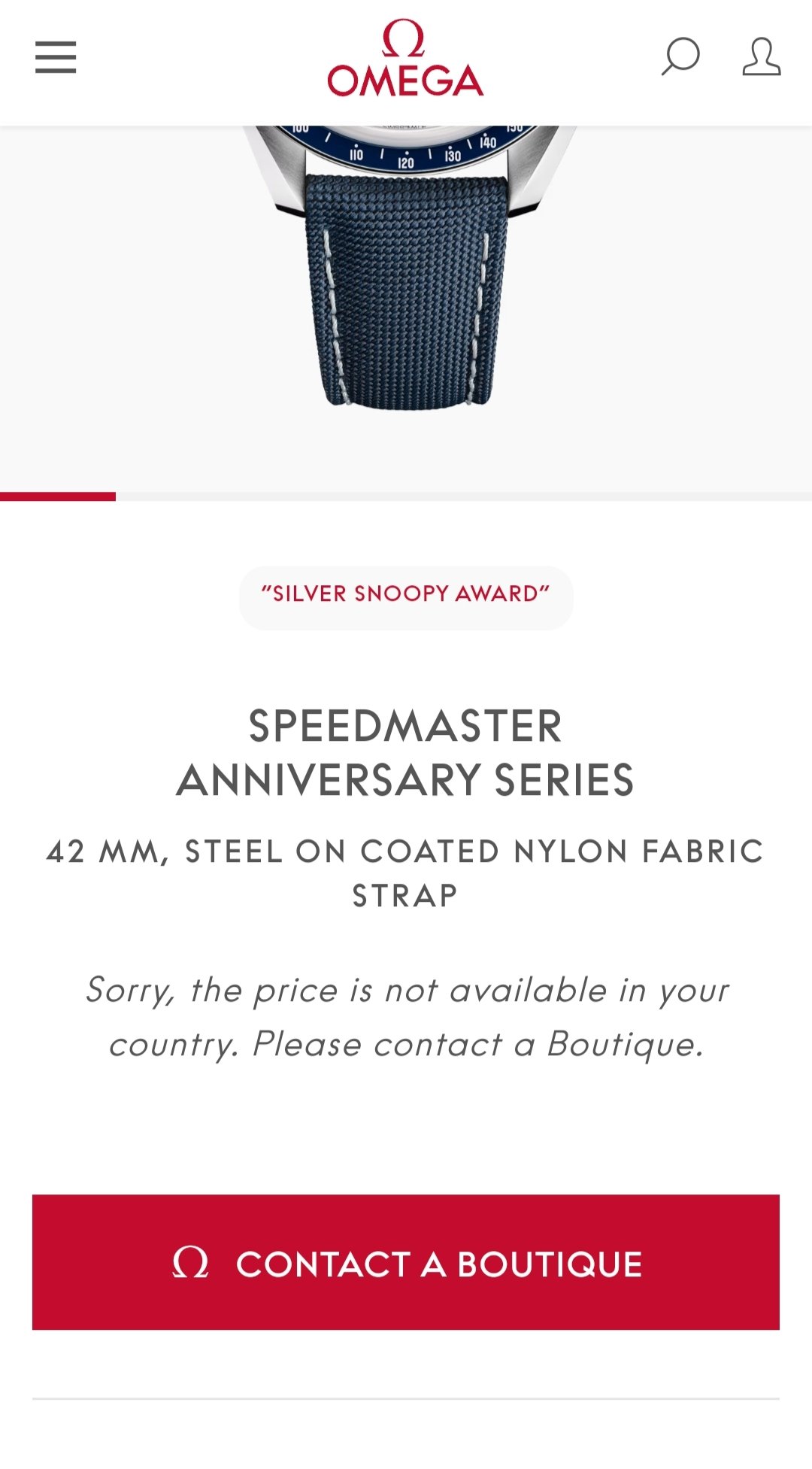Tap the Contact a Boutique button
The width and height of the screenshot is (812, 1469).
(x=405, y=1262)
